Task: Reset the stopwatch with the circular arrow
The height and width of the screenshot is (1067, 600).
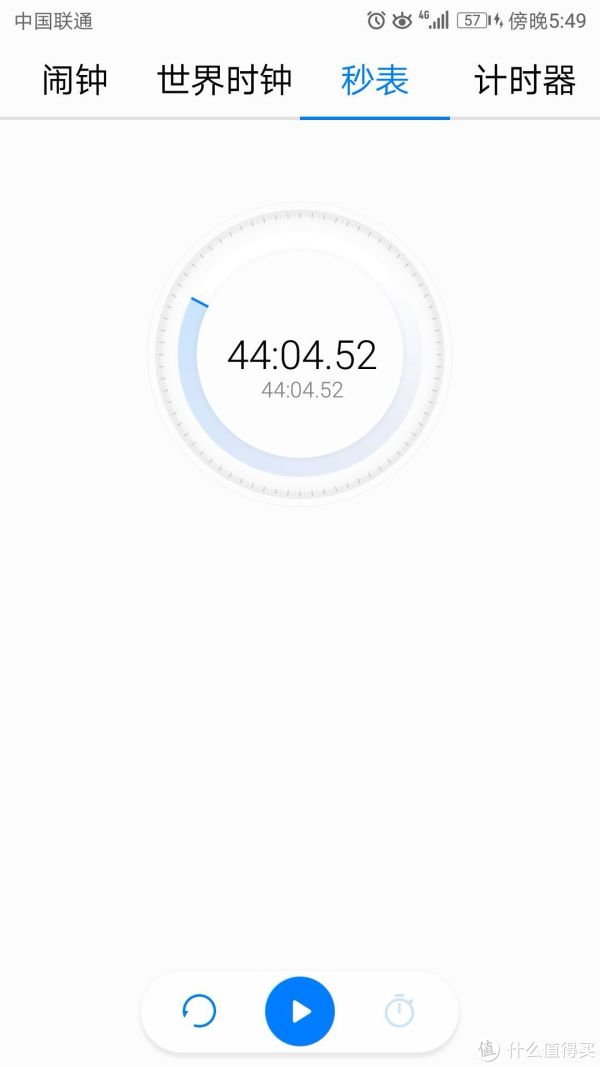Action: pyautogui.click(x=199, y=1012)
